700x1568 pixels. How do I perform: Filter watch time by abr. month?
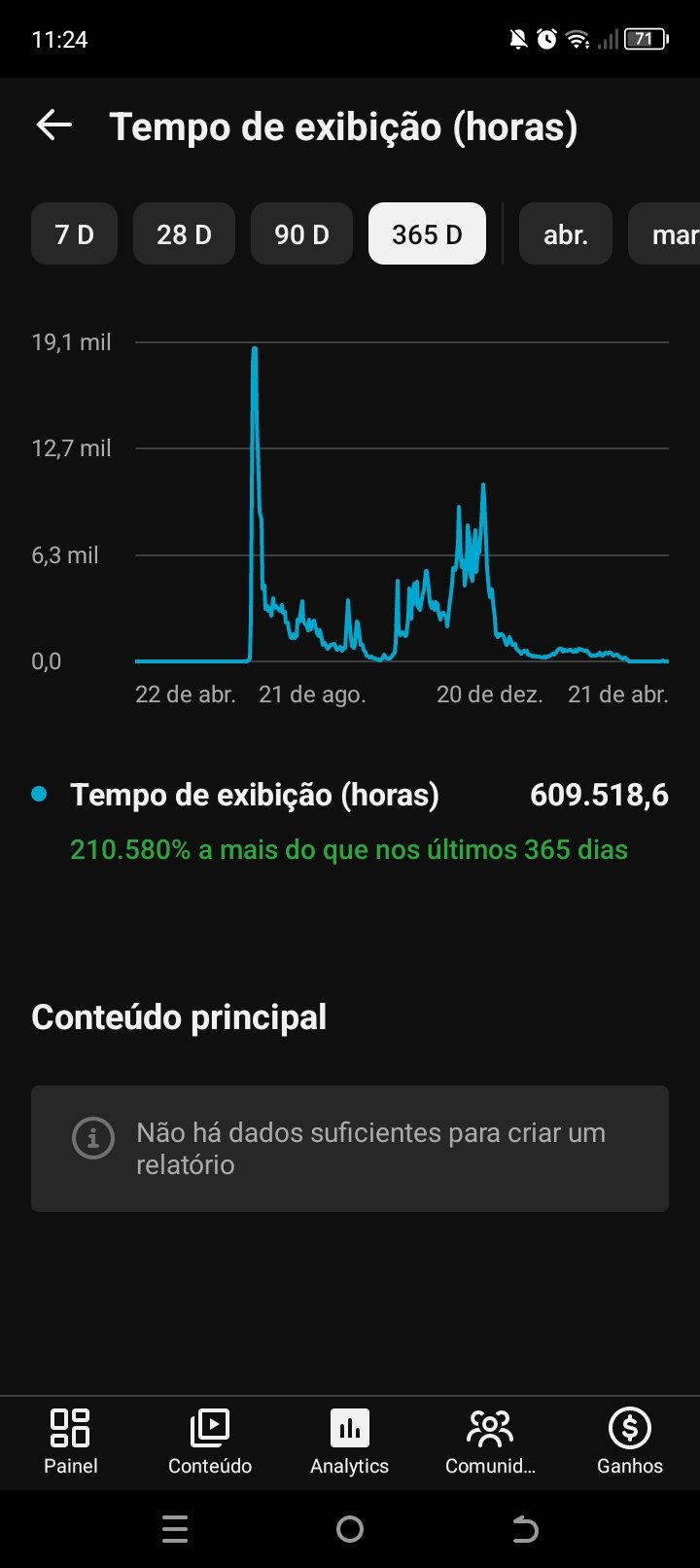coord(566,234)
